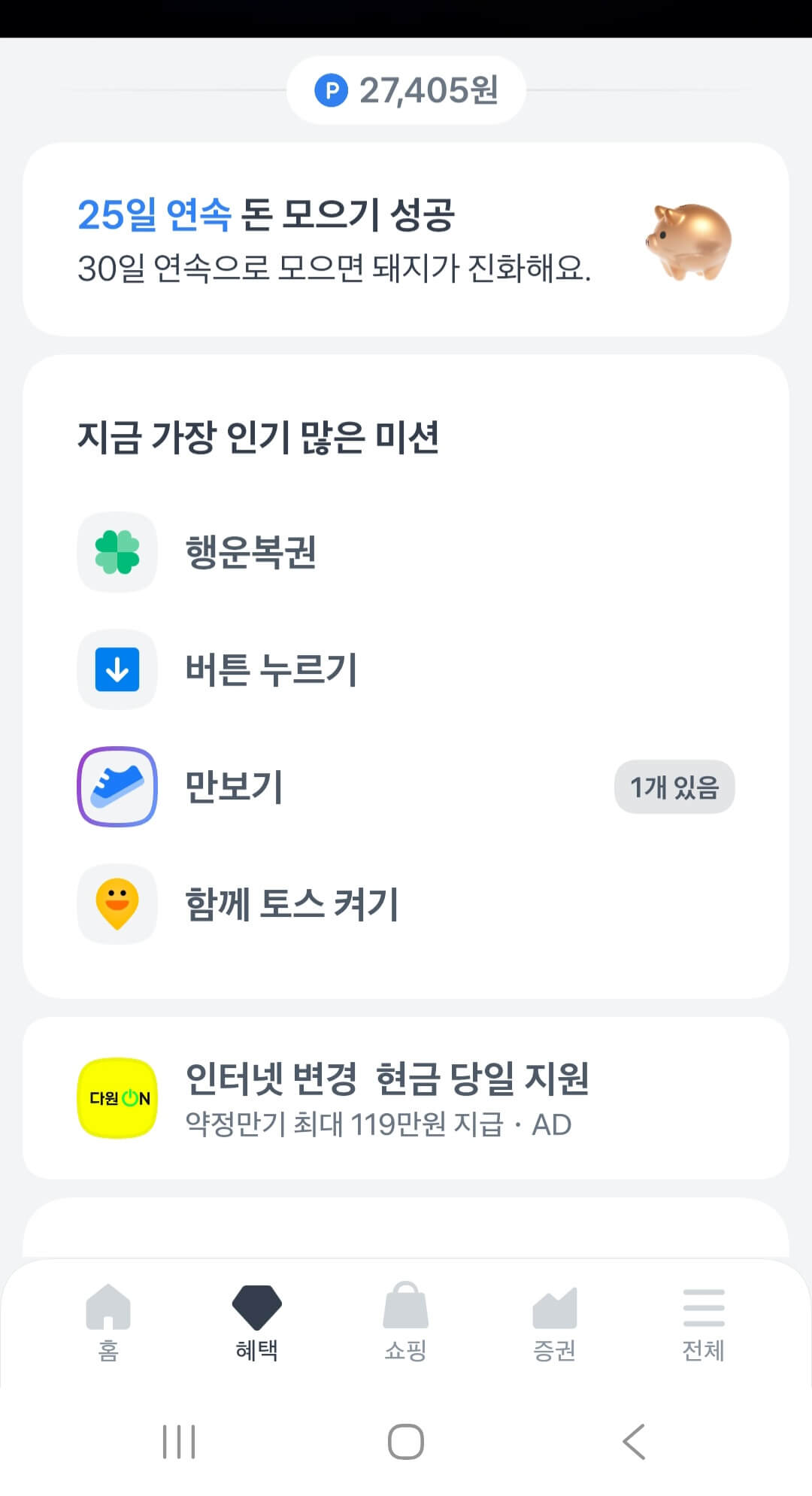Tap the 1개 있음 badge
This screenshot has height=1496, width=812.
click(674, 787)
